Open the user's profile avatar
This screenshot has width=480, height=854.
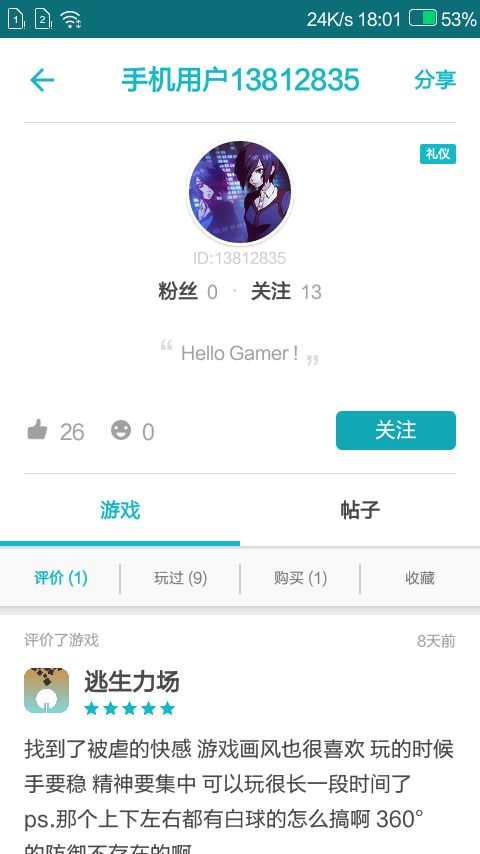pyautogui.click(x=240, y=192)
